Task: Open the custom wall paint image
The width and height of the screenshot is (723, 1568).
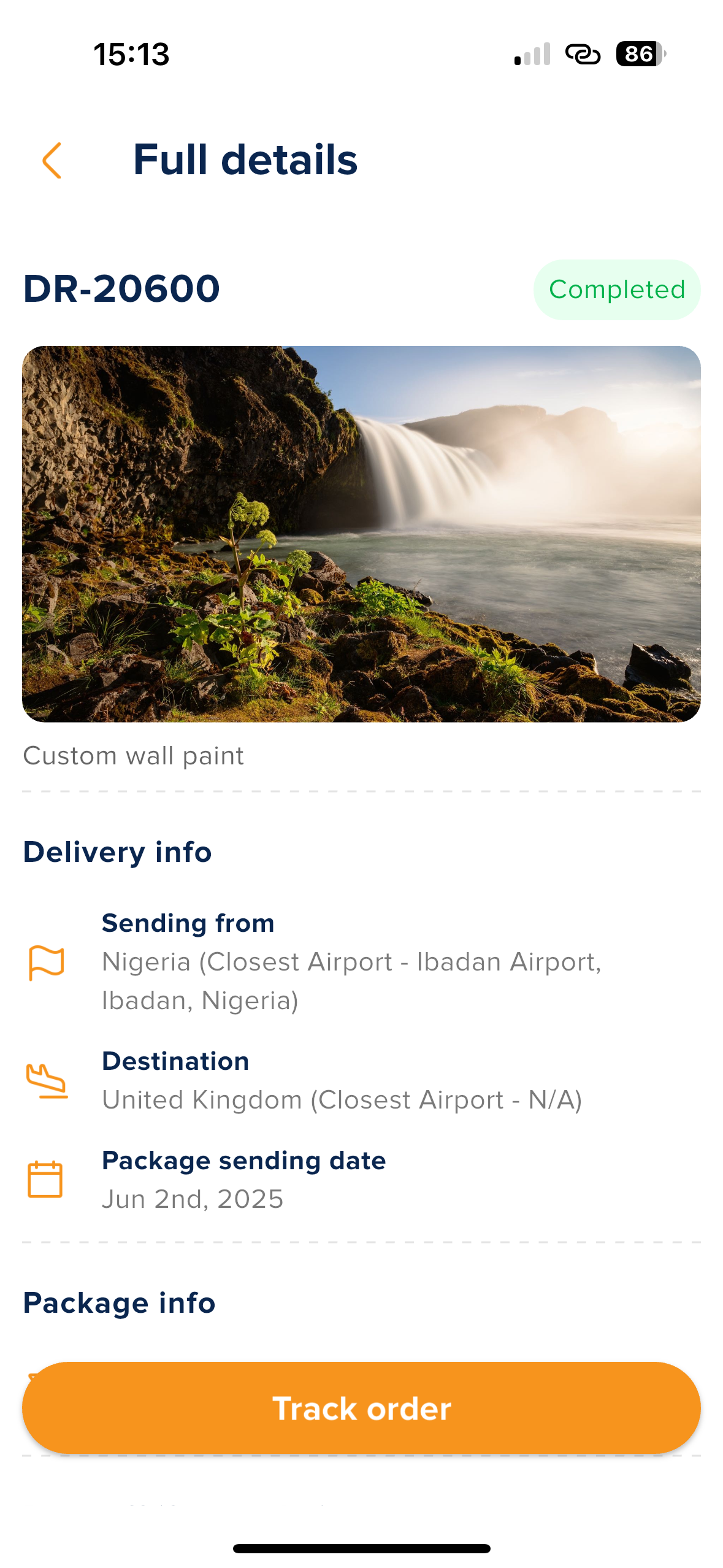Action: [x=361, y=534]
